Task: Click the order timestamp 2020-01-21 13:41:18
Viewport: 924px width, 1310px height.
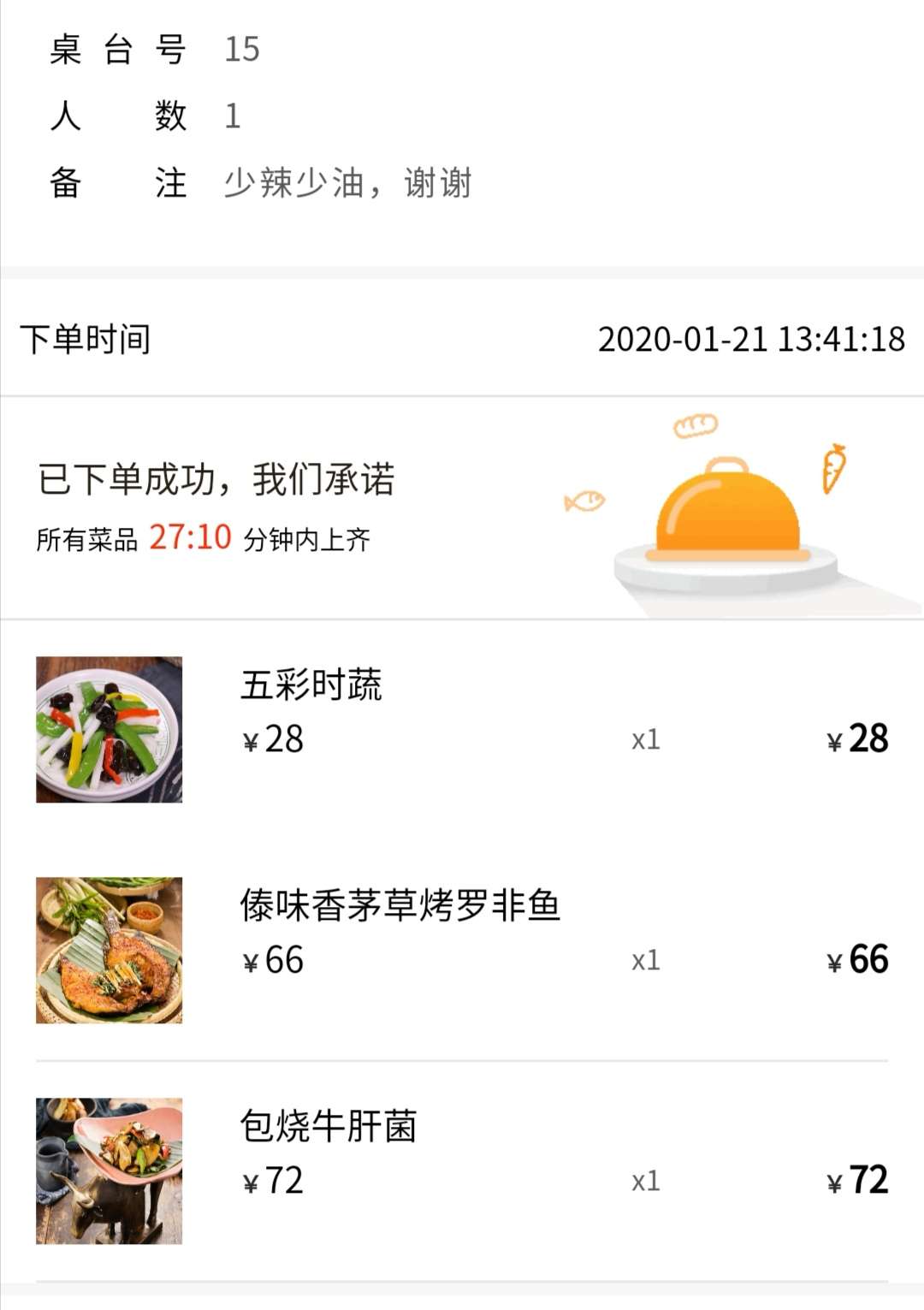Action: (751, 341)
